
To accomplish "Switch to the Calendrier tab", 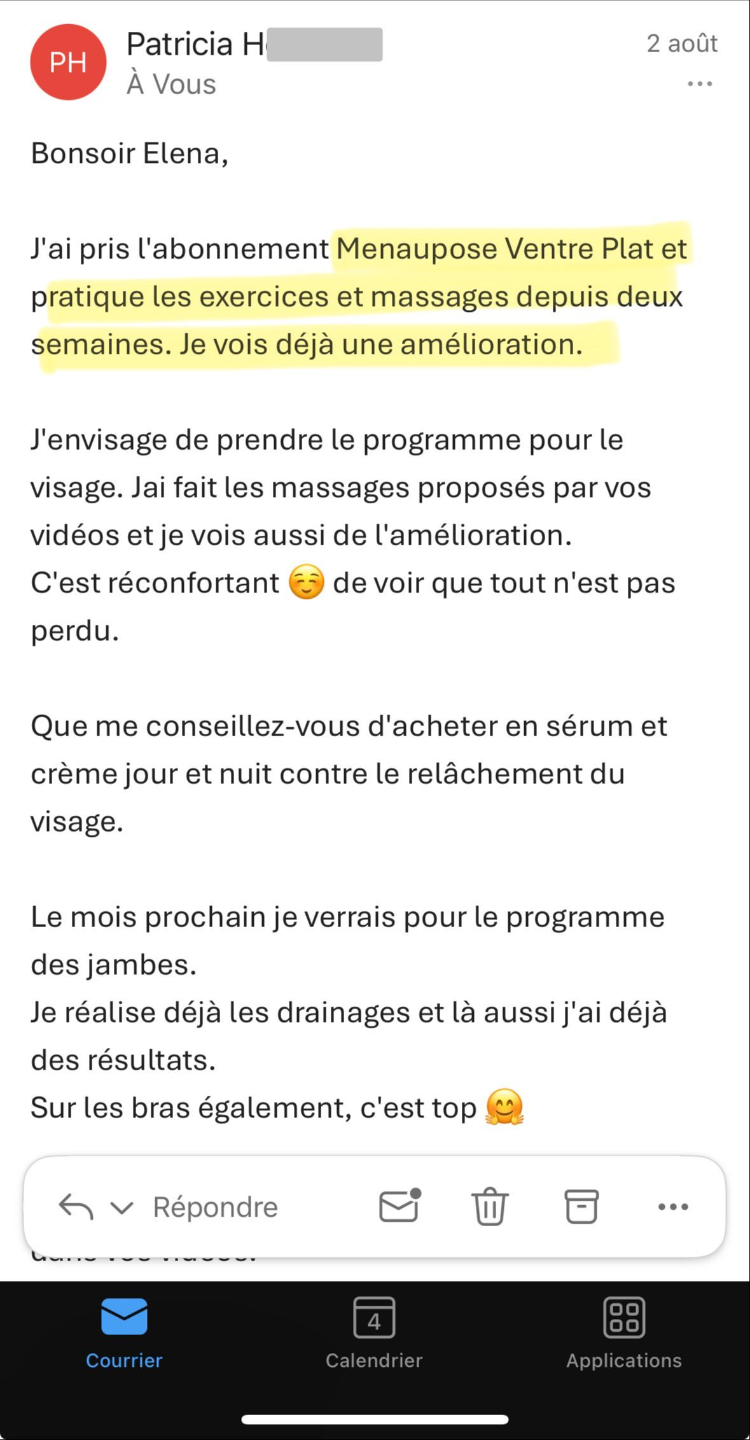I will tap(374, 1332).
